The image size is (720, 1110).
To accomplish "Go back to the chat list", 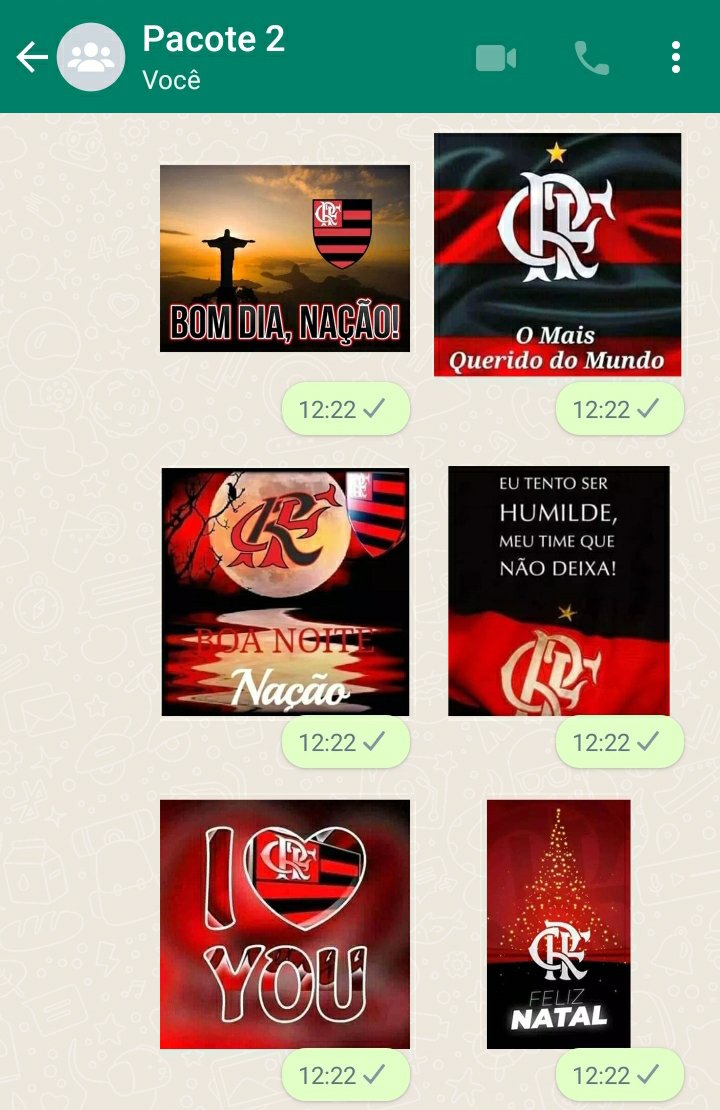I will [32, 57].
